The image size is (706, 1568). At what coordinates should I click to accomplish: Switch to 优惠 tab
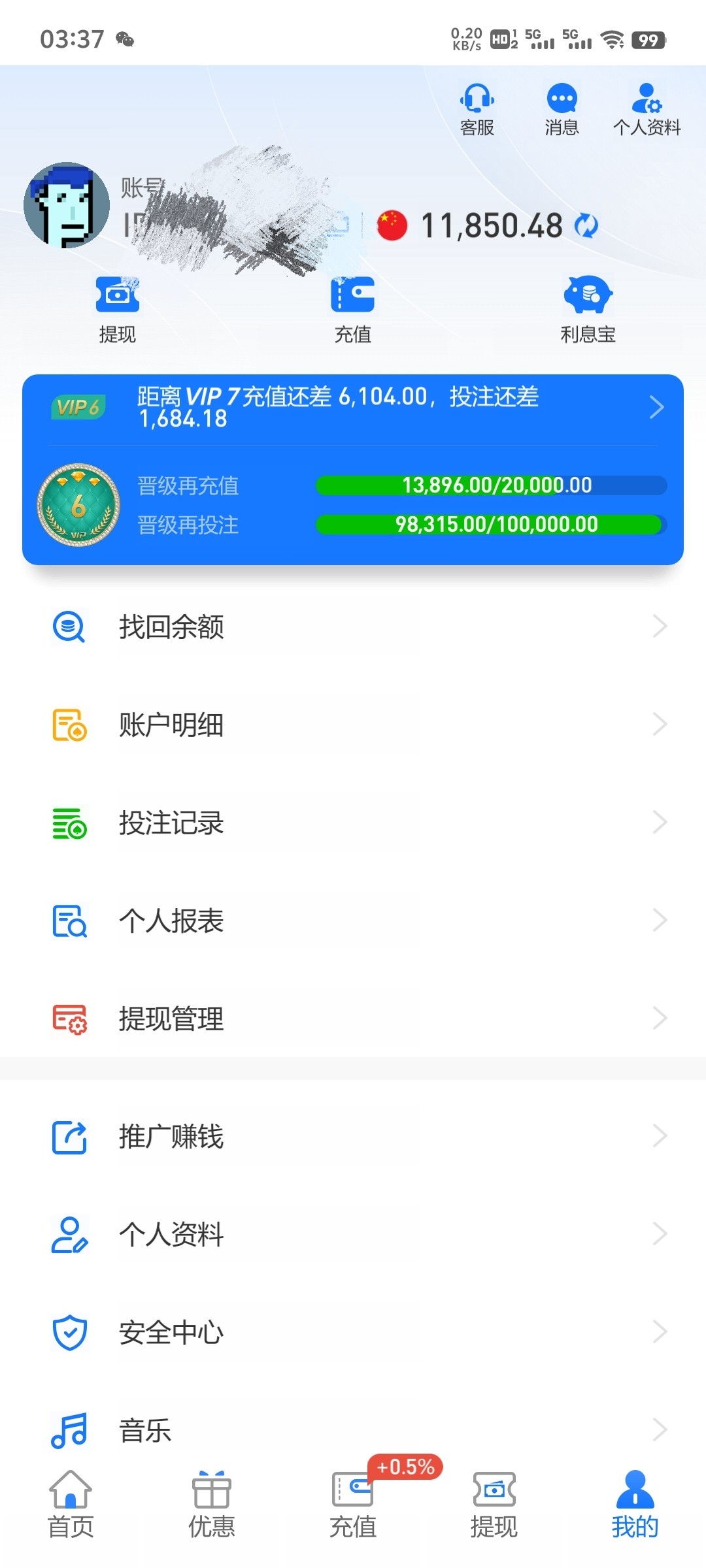point(211,1504)
